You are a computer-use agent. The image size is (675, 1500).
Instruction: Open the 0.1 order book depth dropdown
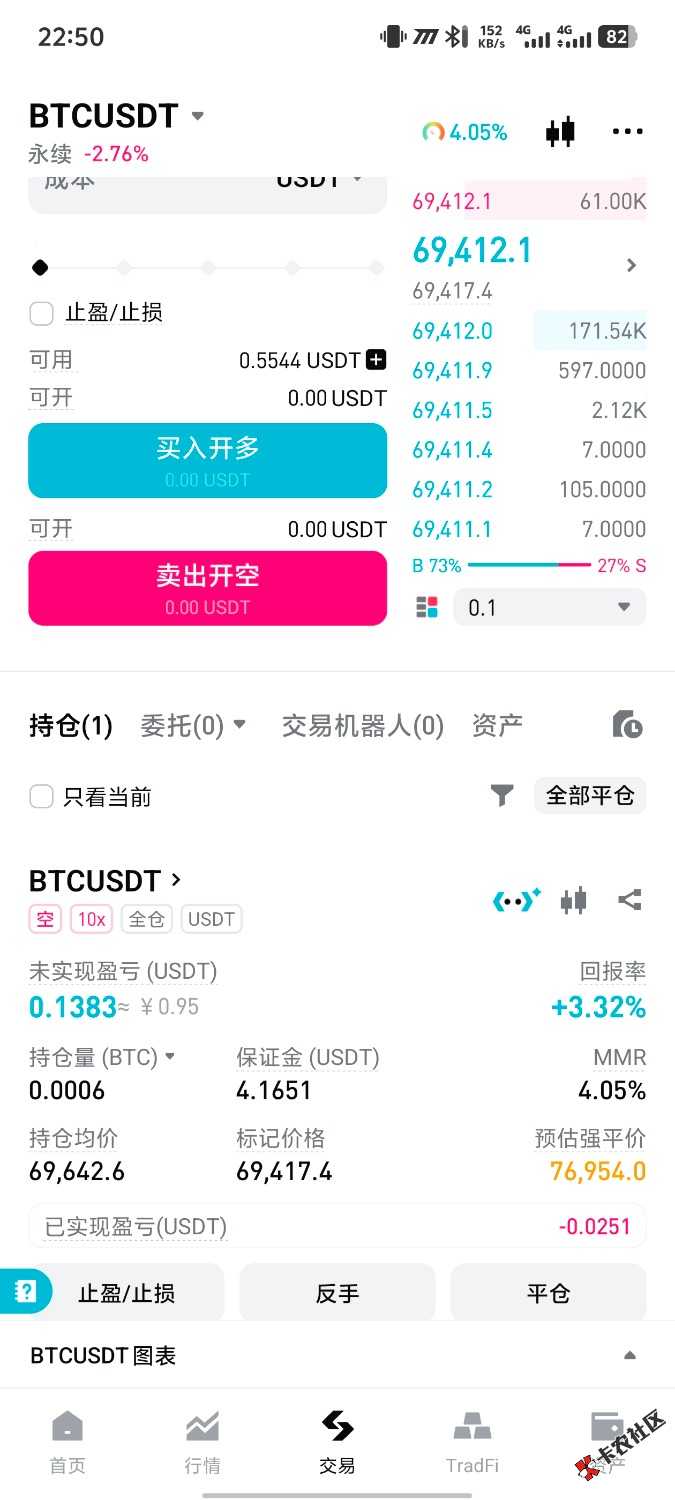[x=549, y=608]
